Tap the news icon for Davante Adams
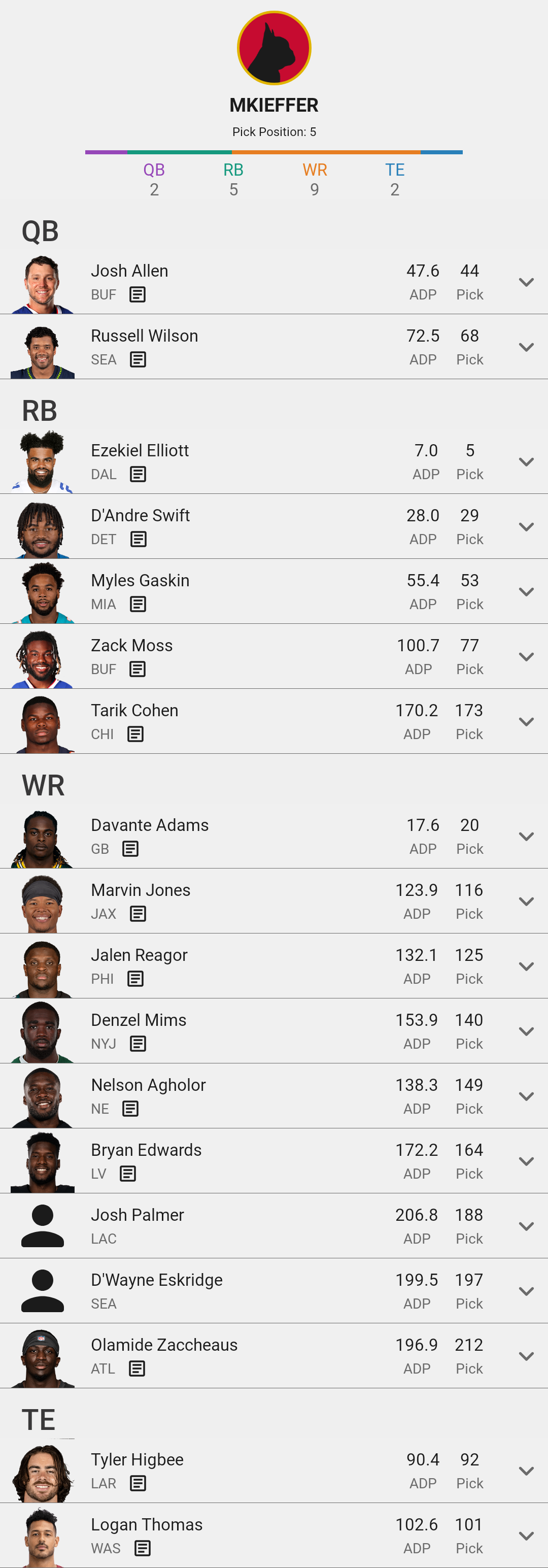The image size is (548, 1568). point(130,849)
